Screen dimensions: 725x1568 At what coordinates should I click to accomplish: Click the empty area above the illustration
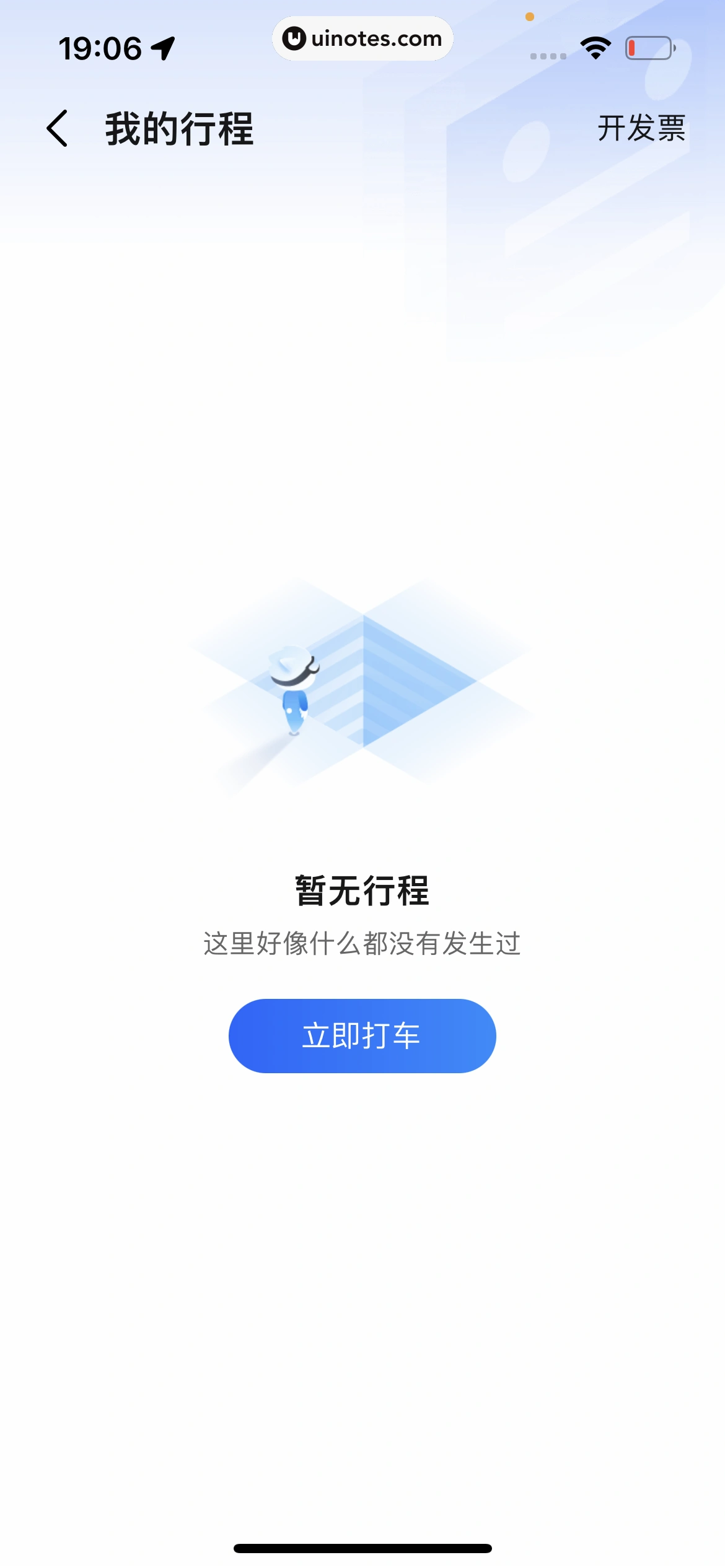(x=362, y=433)
